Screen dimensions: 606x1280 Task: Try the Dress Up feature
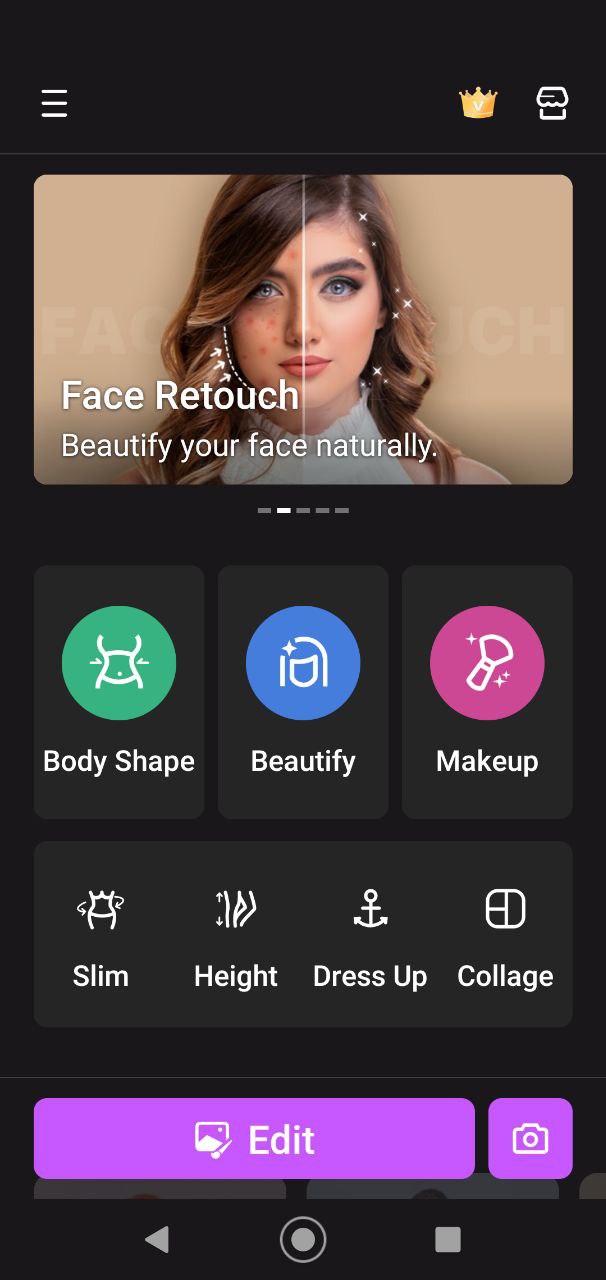point(370,935)
